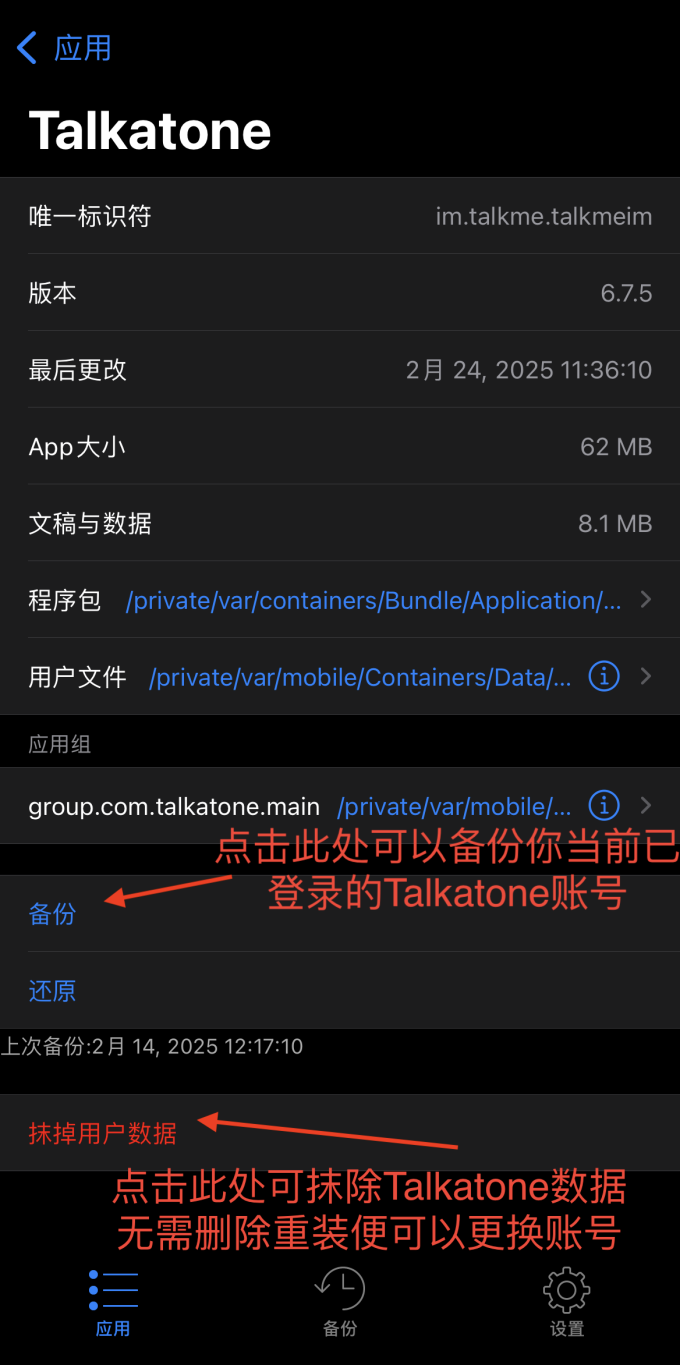Tap 备份 to back up Talkatone

[x=340, y=913]
